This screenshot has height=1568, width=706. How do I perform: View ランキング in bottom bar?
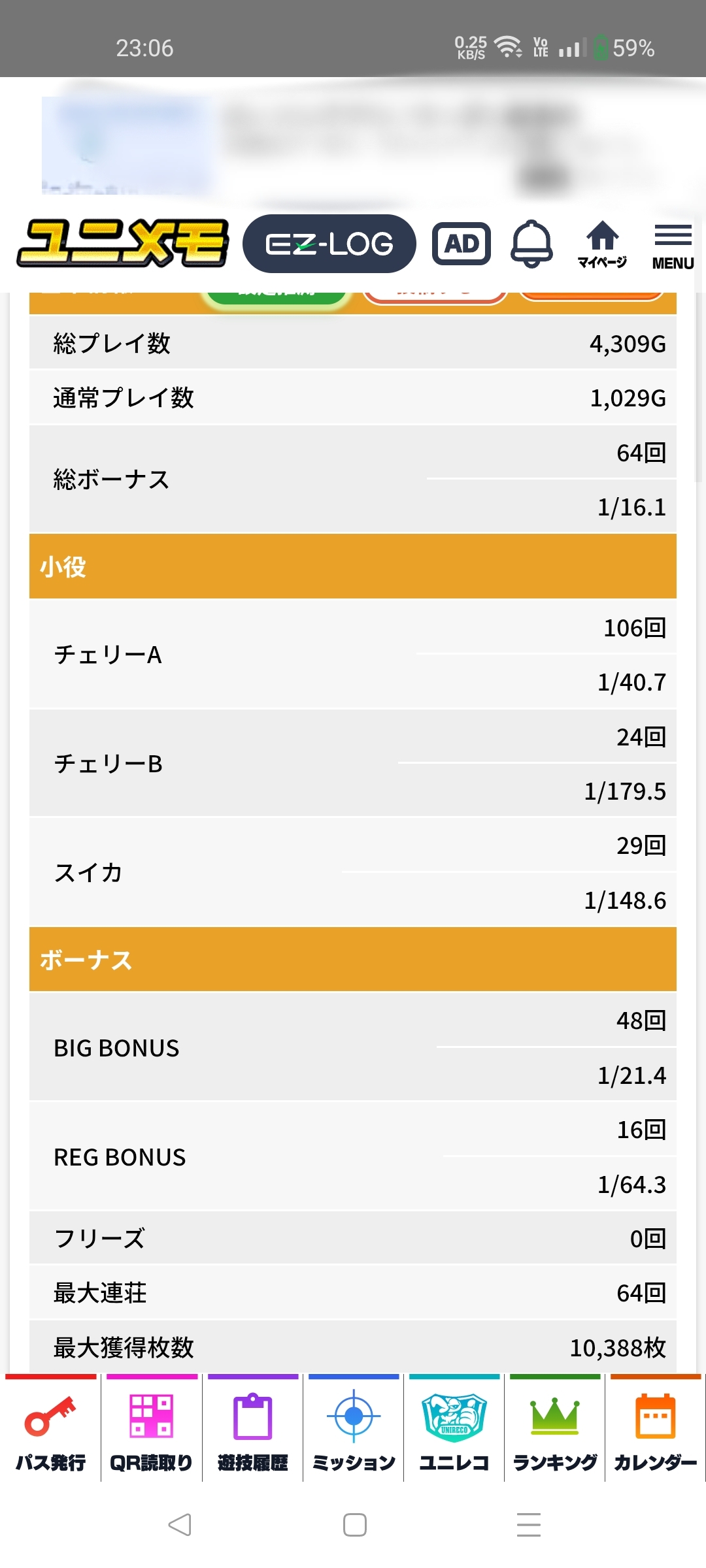point(555,1428)
